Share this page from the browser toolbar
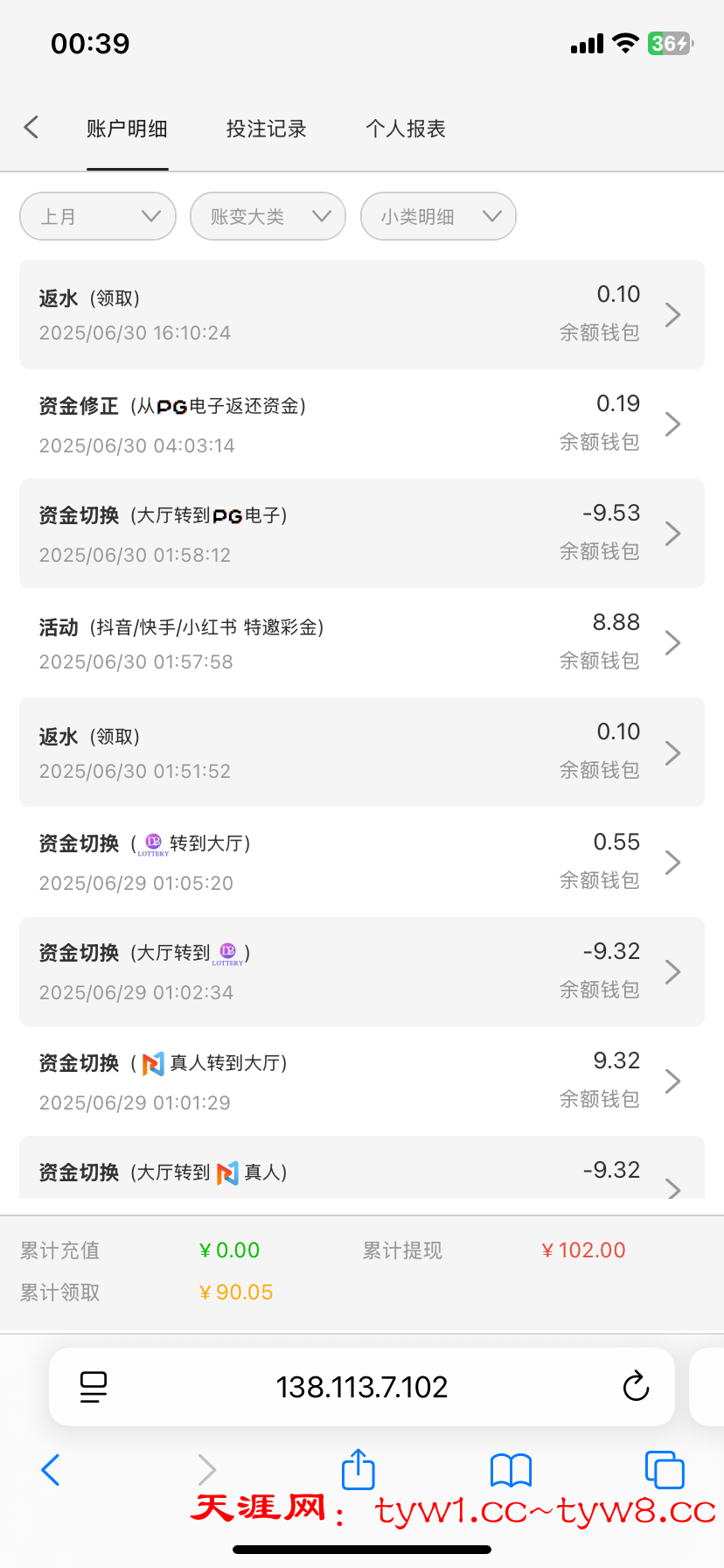This screenshot has width=724, height=1568. click(x=358, y=1469)
